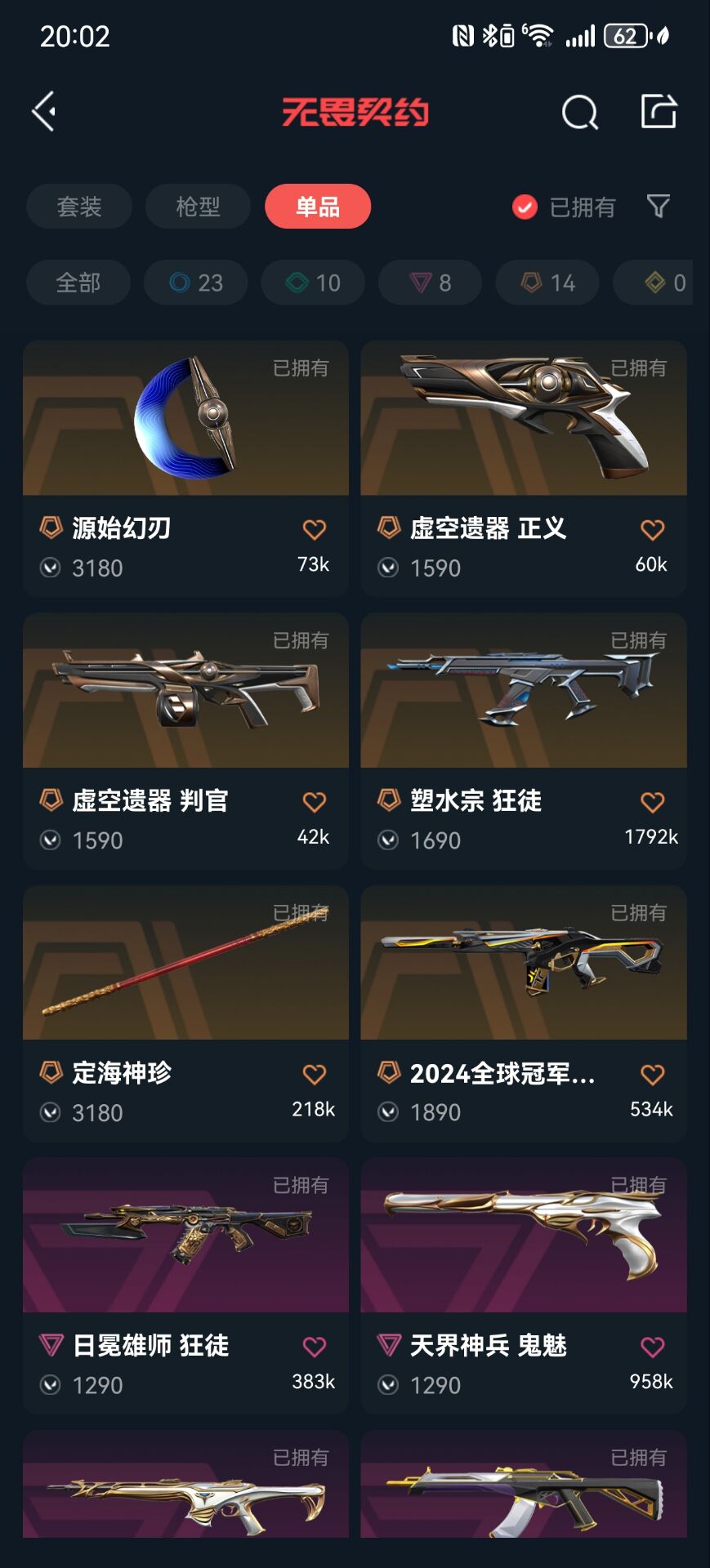Filter by the green tier chip 10
The width and height of the screenshot is (710, 1568).
(313, 283)
